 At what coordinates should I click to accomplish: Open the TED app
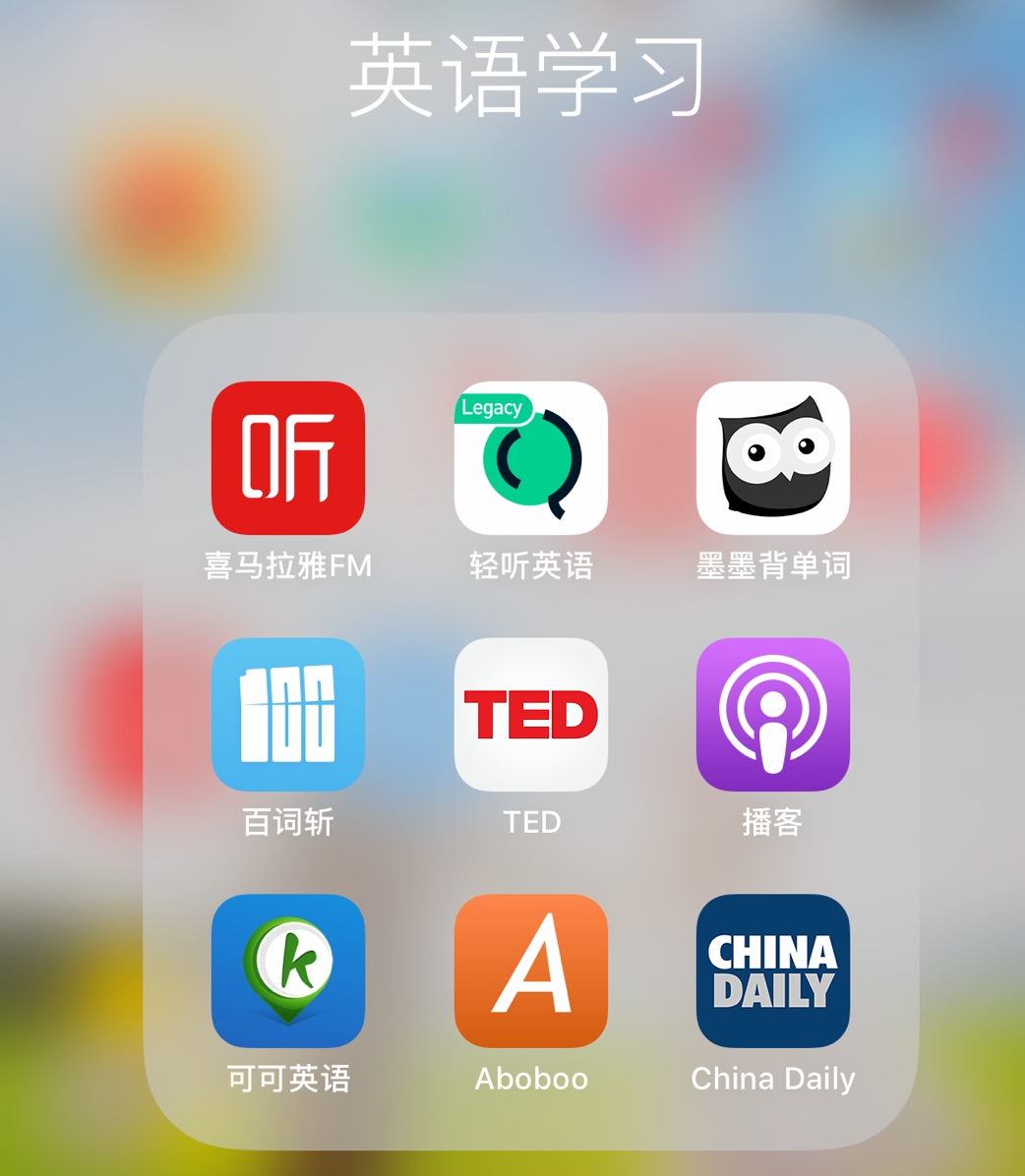tap(531, 715)
